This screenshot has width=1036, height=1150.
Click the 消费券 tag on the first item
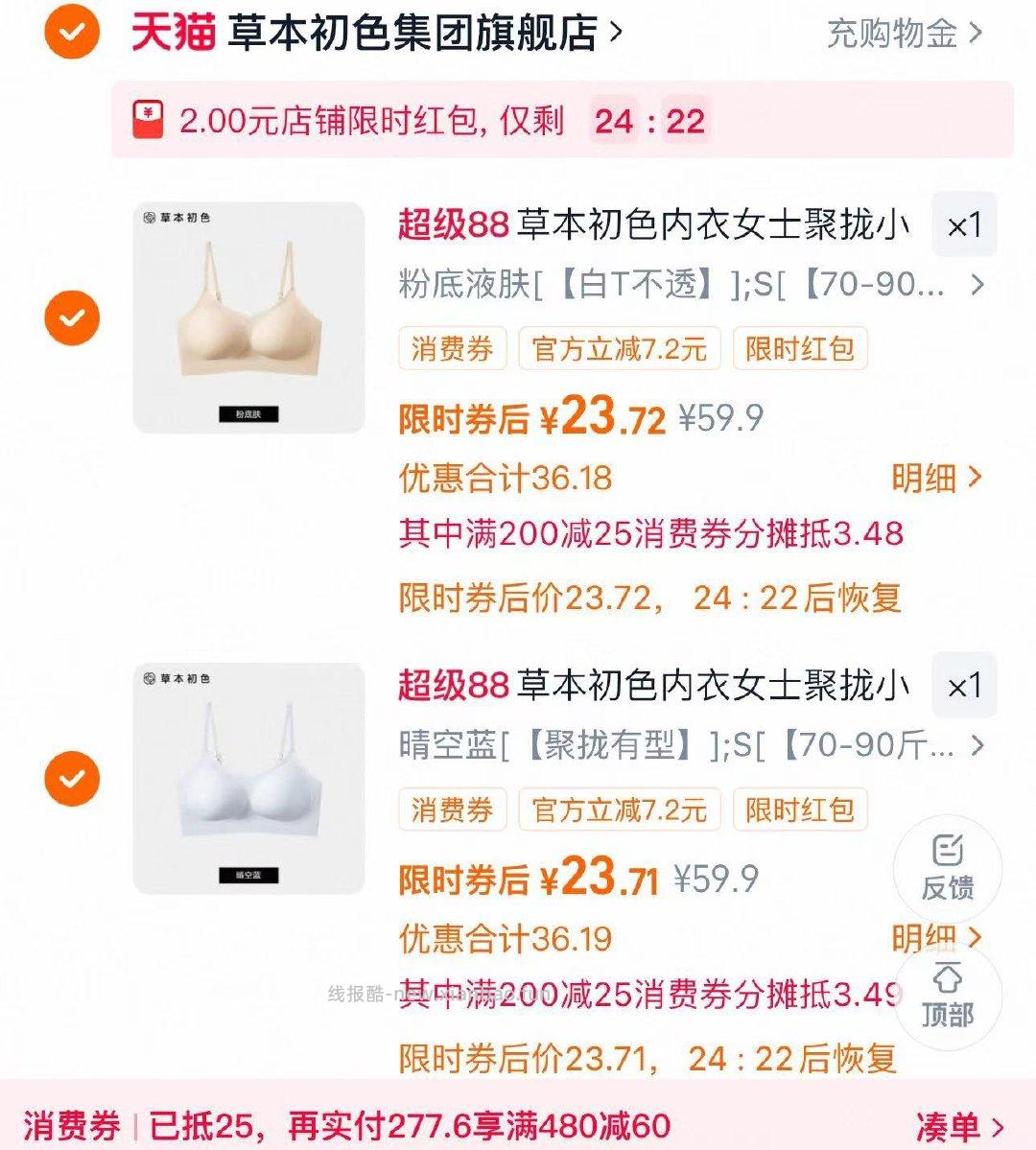[454, 350]
